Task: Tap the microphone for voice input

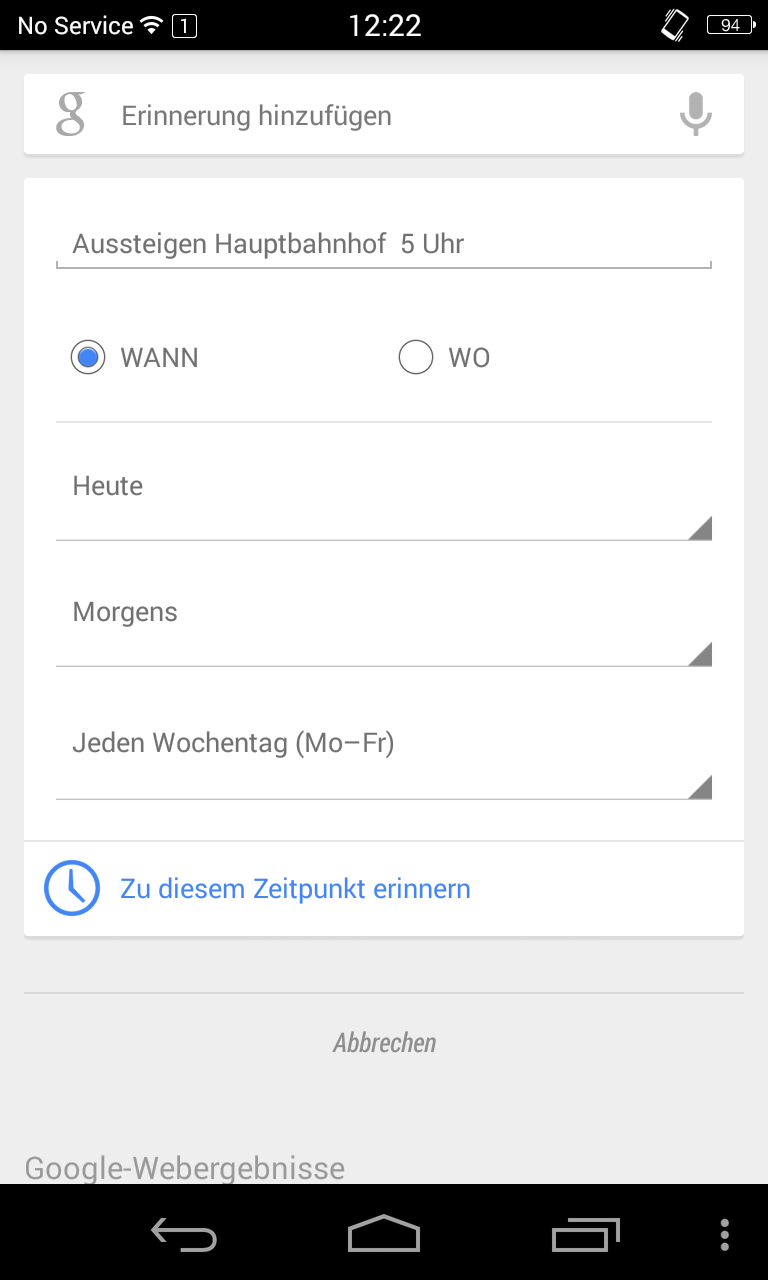Action: point(695,115)
